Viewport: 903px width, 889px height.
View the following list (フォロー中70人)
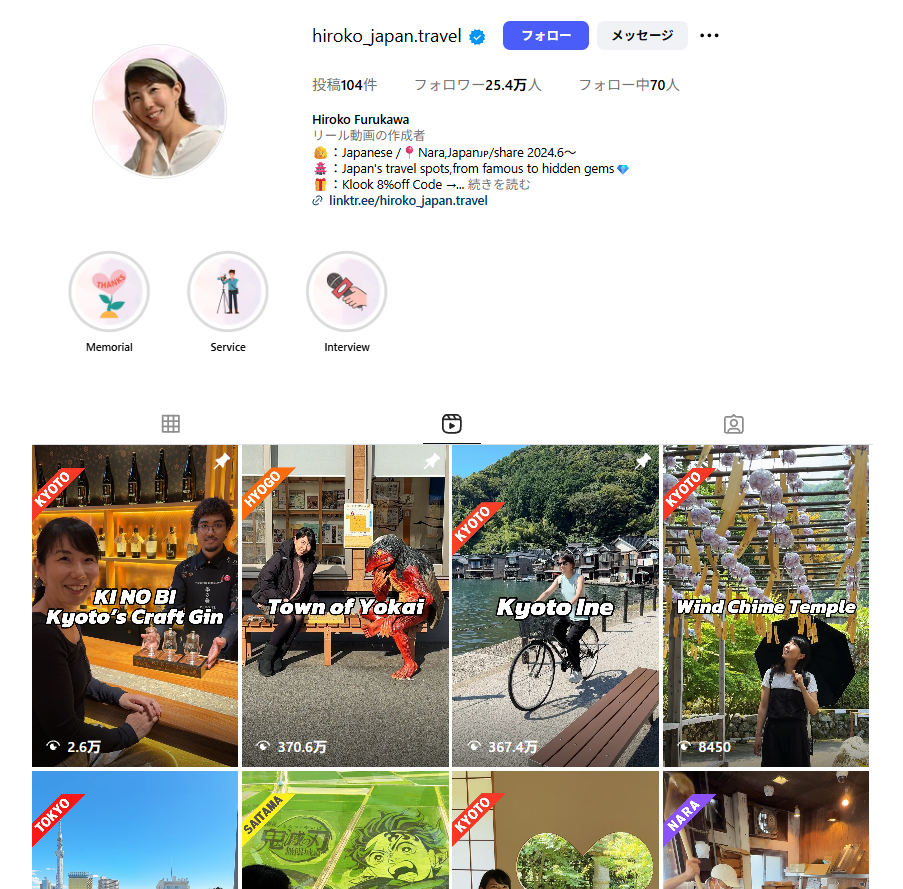628,86
